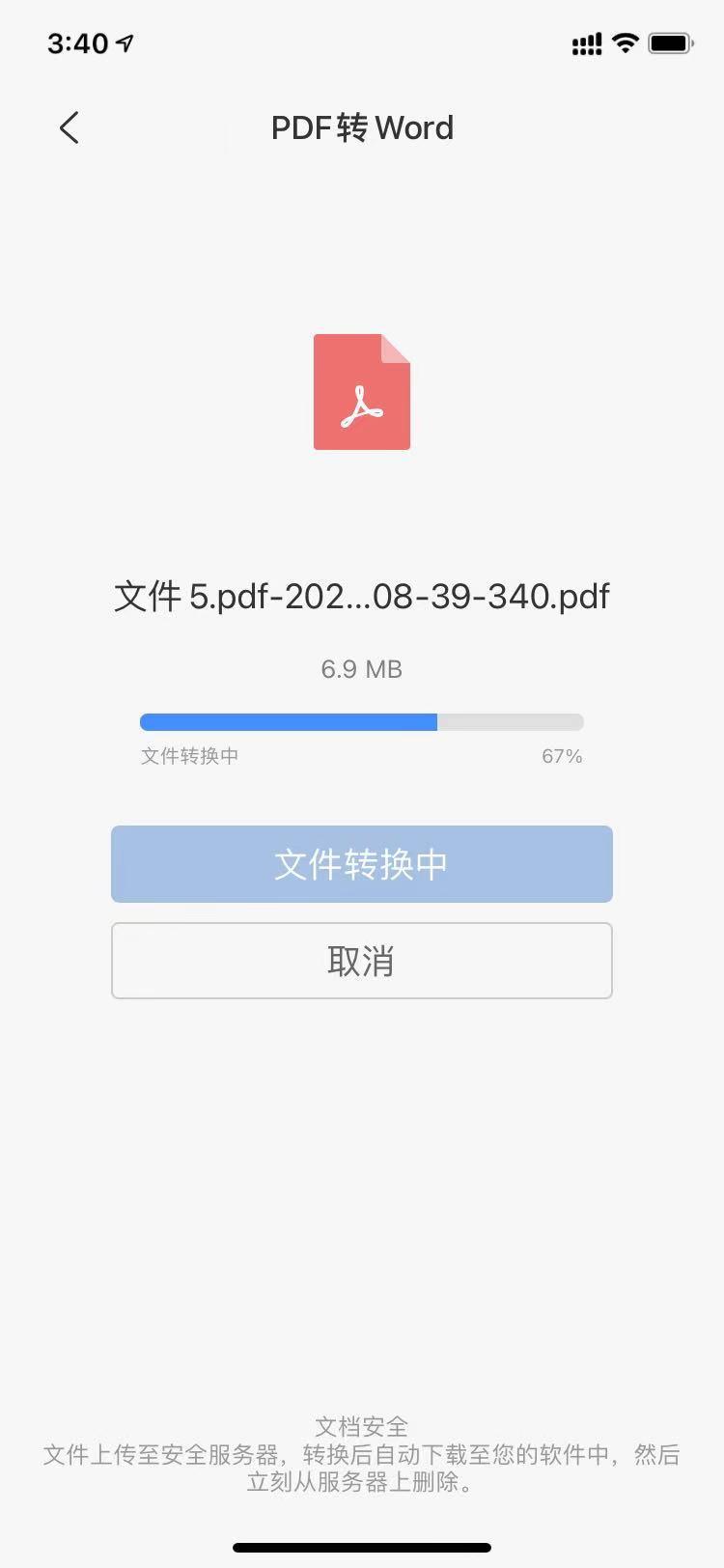The image size is (724, 1568).
Task: Click the conversion progress bar
Action: (x=362, y=721)
